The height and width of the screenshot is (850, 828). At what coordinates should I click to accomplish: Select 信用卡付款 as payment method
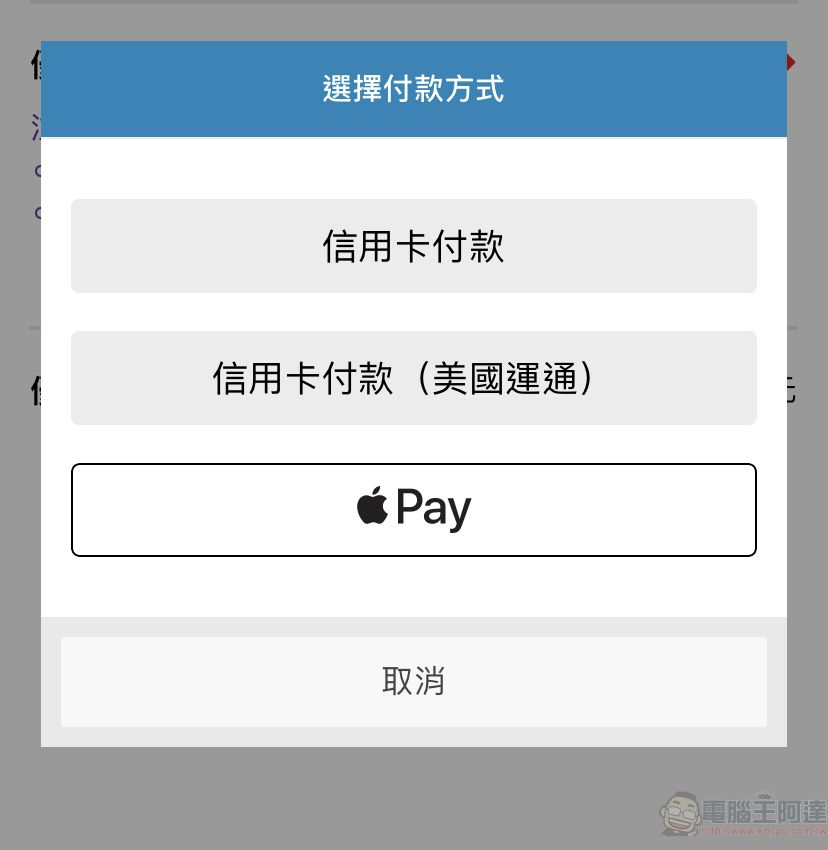413,246
